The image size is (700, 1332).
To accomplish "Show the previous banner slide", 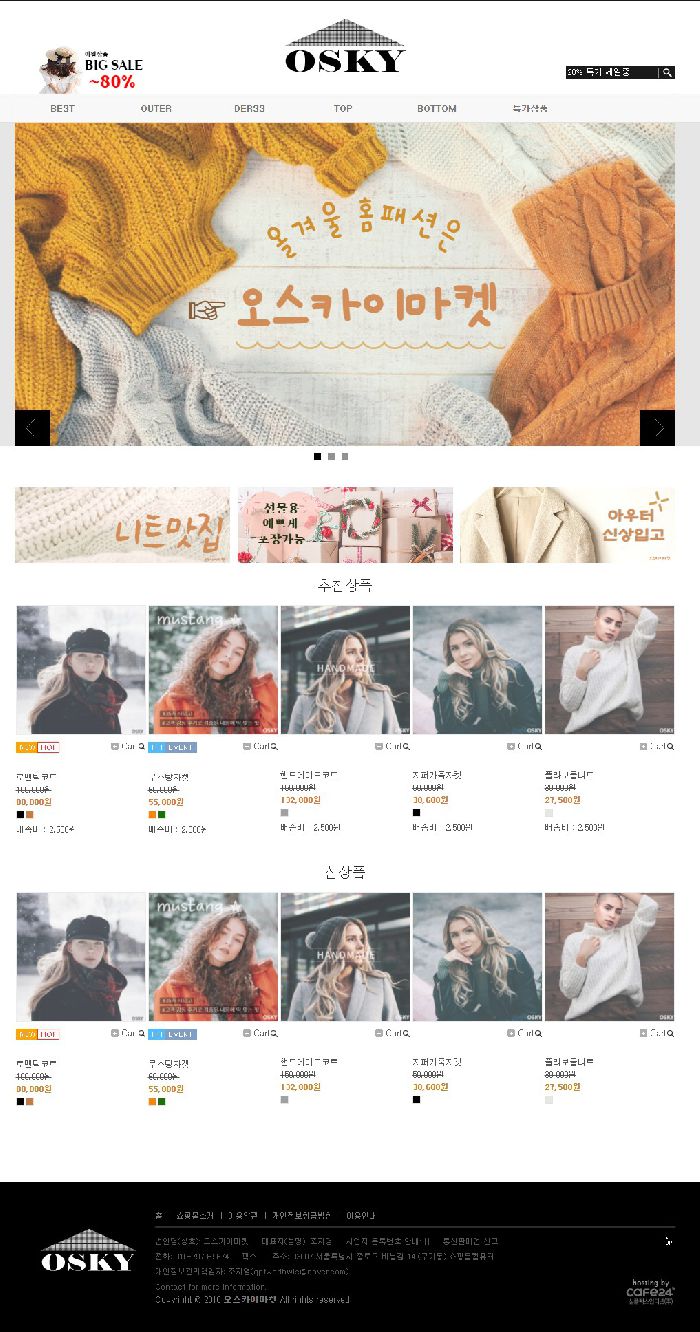I will coord(32,428).
